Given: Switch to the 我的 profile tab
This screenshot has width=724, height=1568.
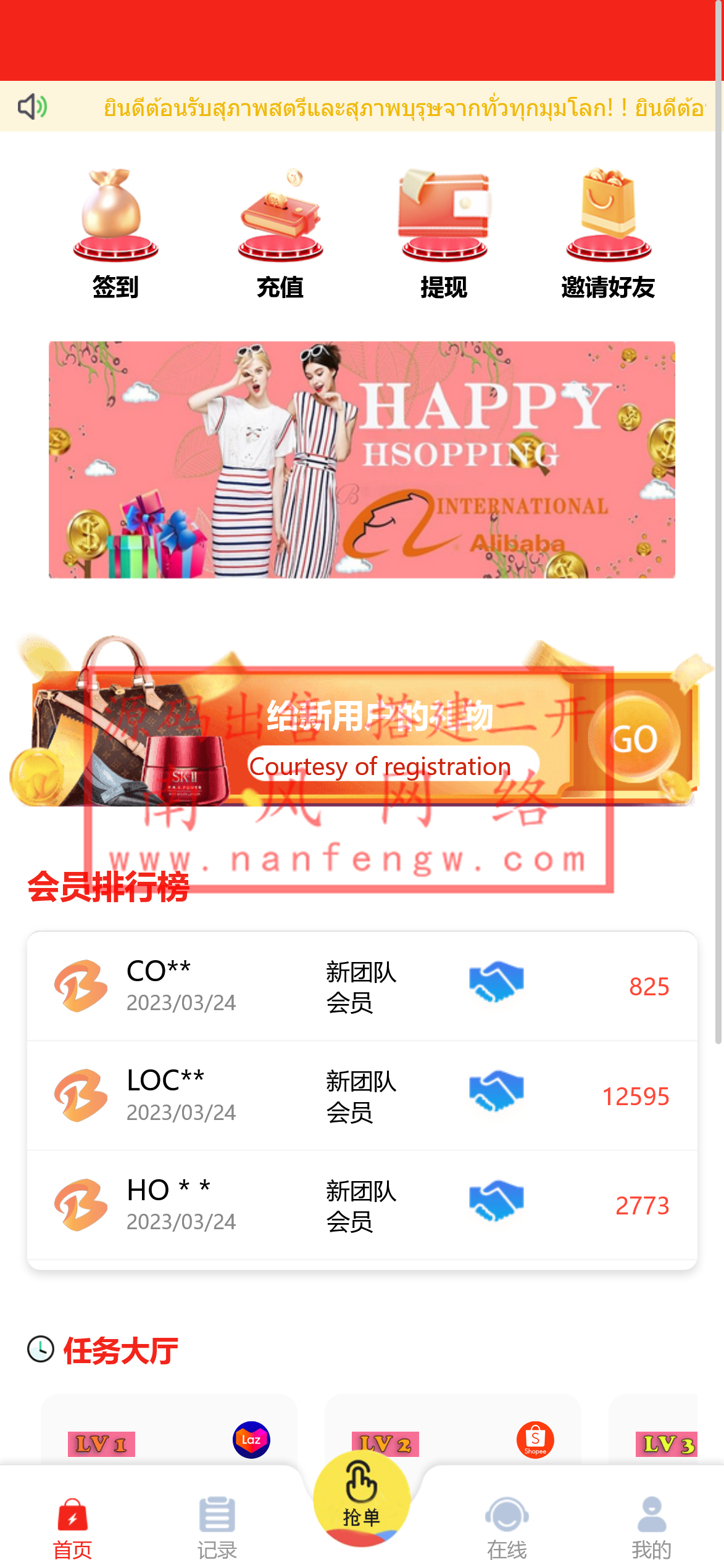Looking at the screenshot, I should pos(651,1527).
